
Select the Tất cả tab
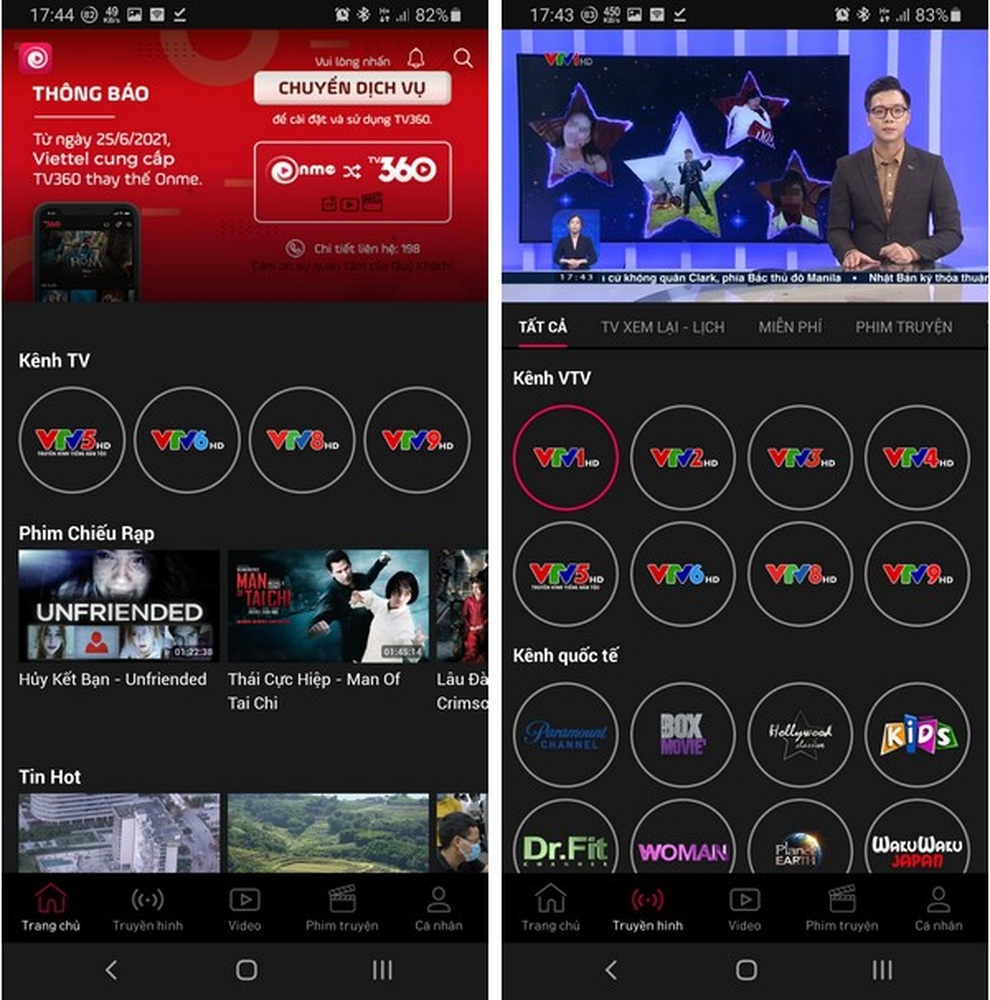[542, 327]
